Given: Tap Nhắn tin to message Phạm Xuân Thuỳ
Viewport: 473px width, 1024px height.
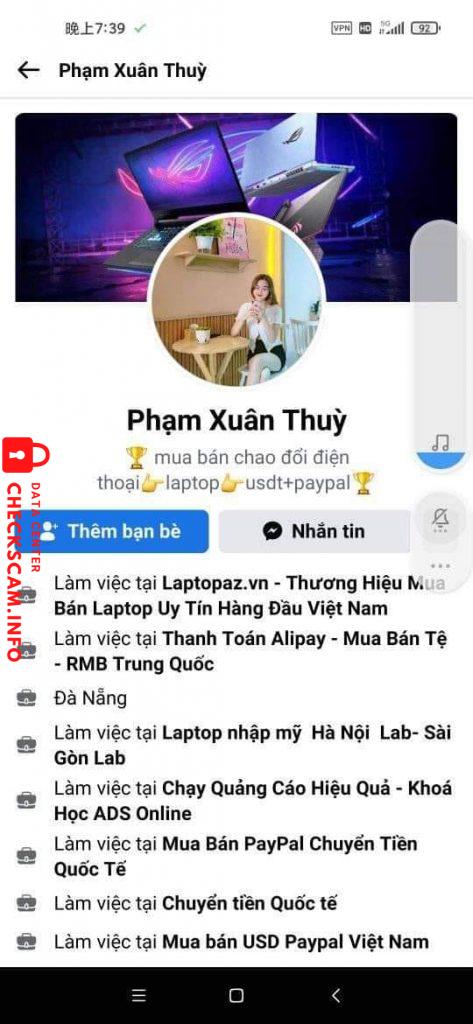Looking at the screenshot, I should pyautogui.click(x=315, y=531).
